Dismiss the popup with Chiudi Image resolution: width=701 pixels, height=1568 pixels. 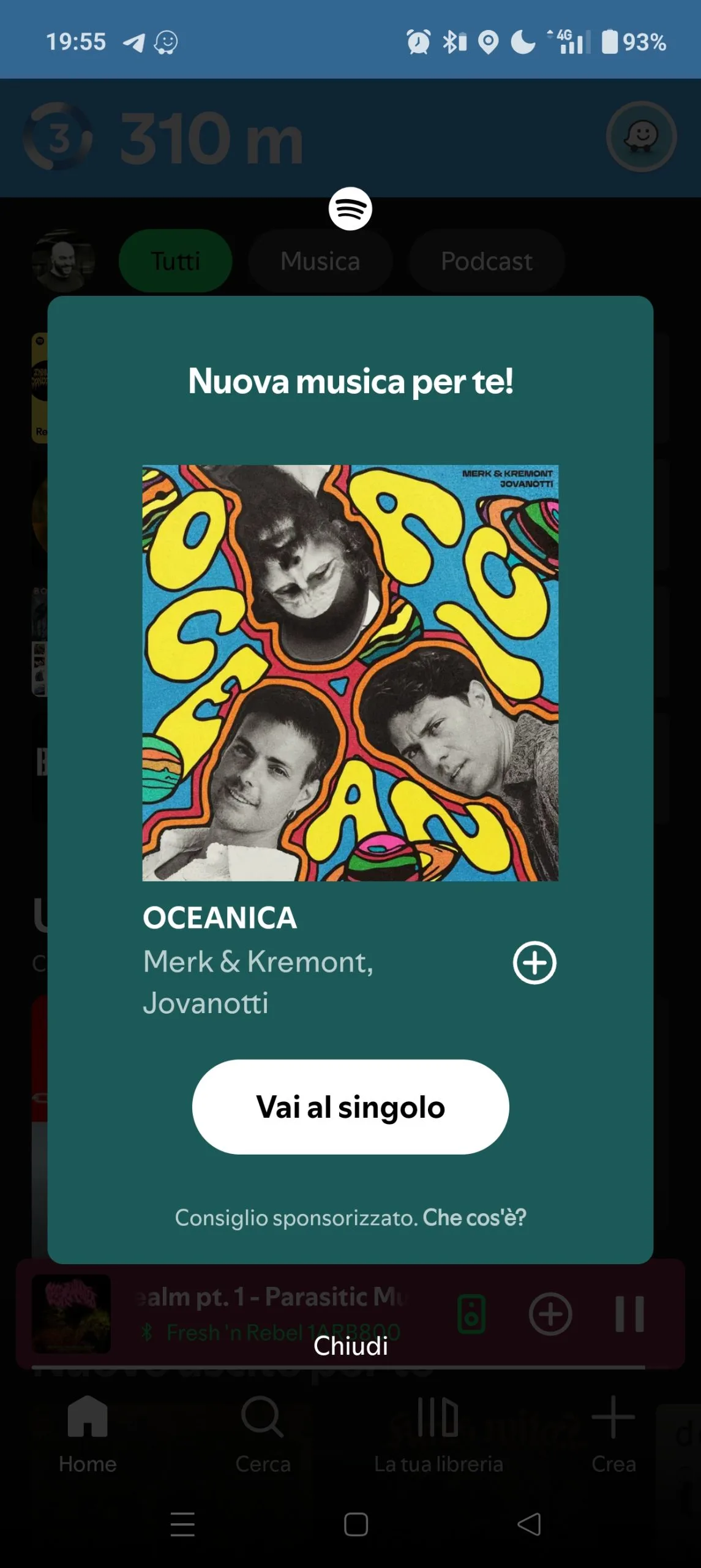350,1346
